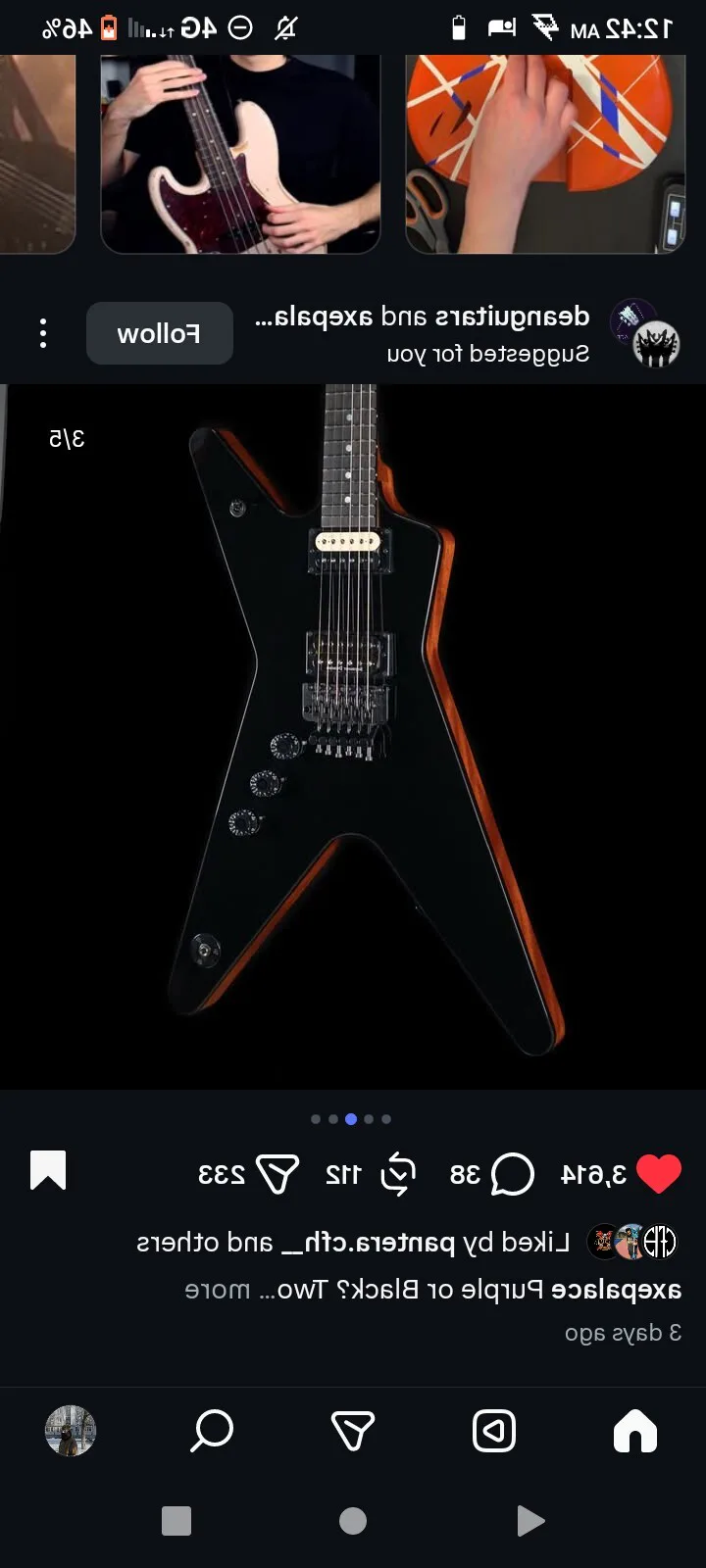The height and width of the screenshot is (1568, 706).
Task: Go to the Home feed tab
Action: [x=634, y=1431]
